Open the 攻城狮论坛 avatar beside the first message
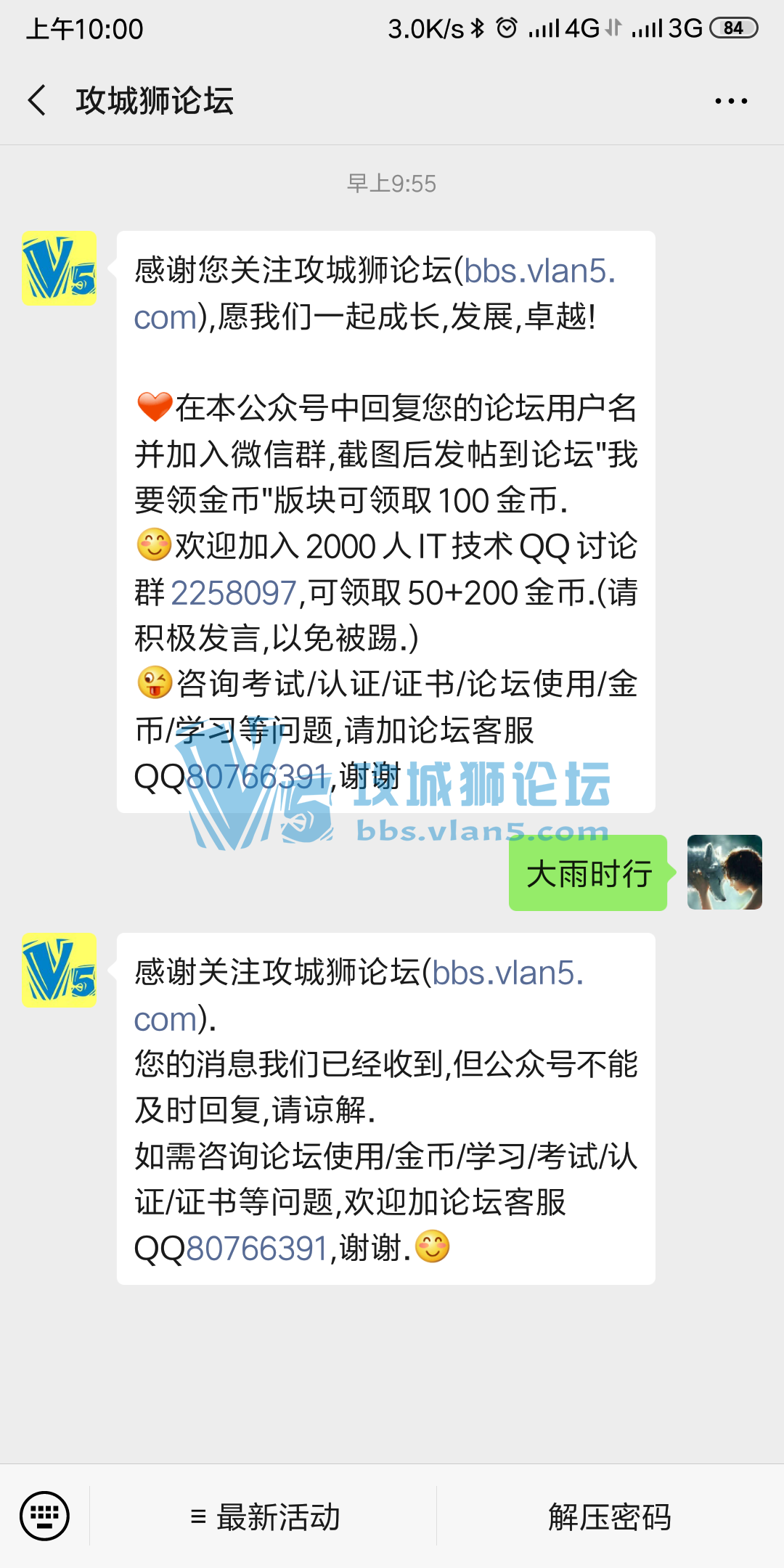 (x=60, y=268)
